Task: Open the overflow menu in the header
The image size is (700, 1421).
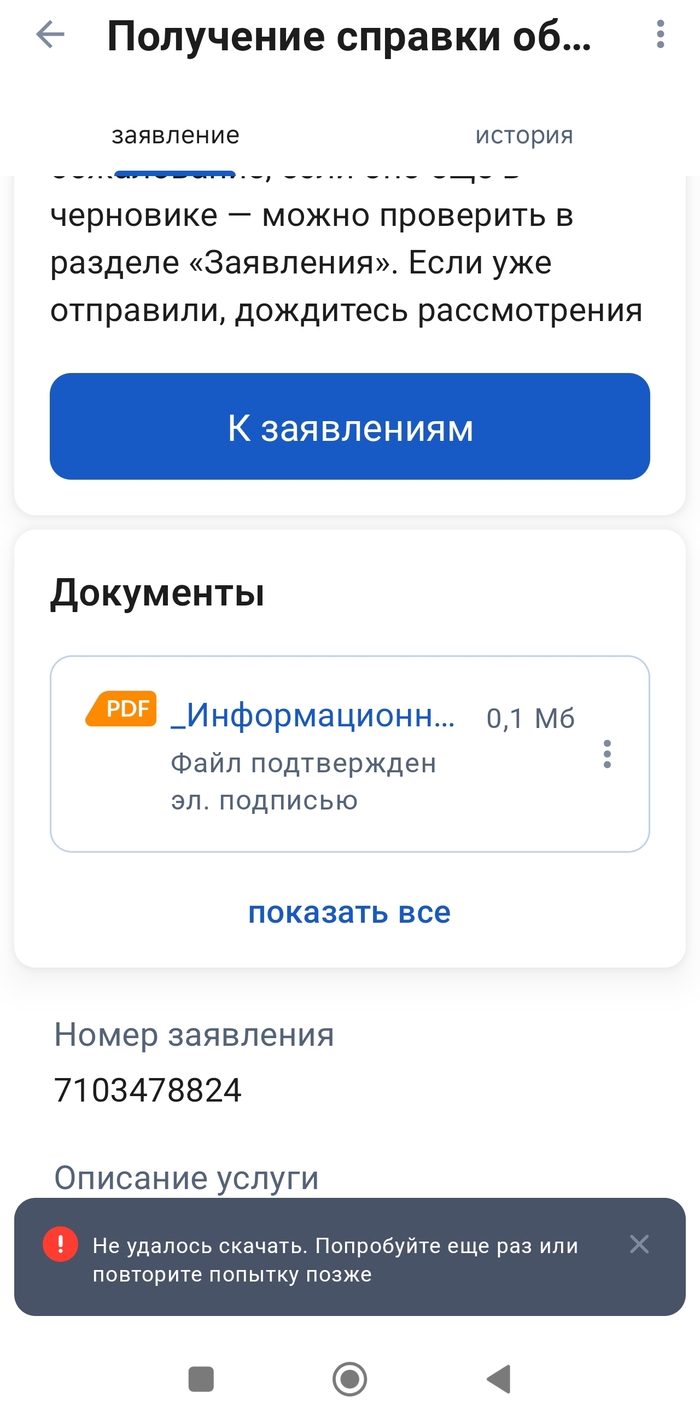Action: 660,35
